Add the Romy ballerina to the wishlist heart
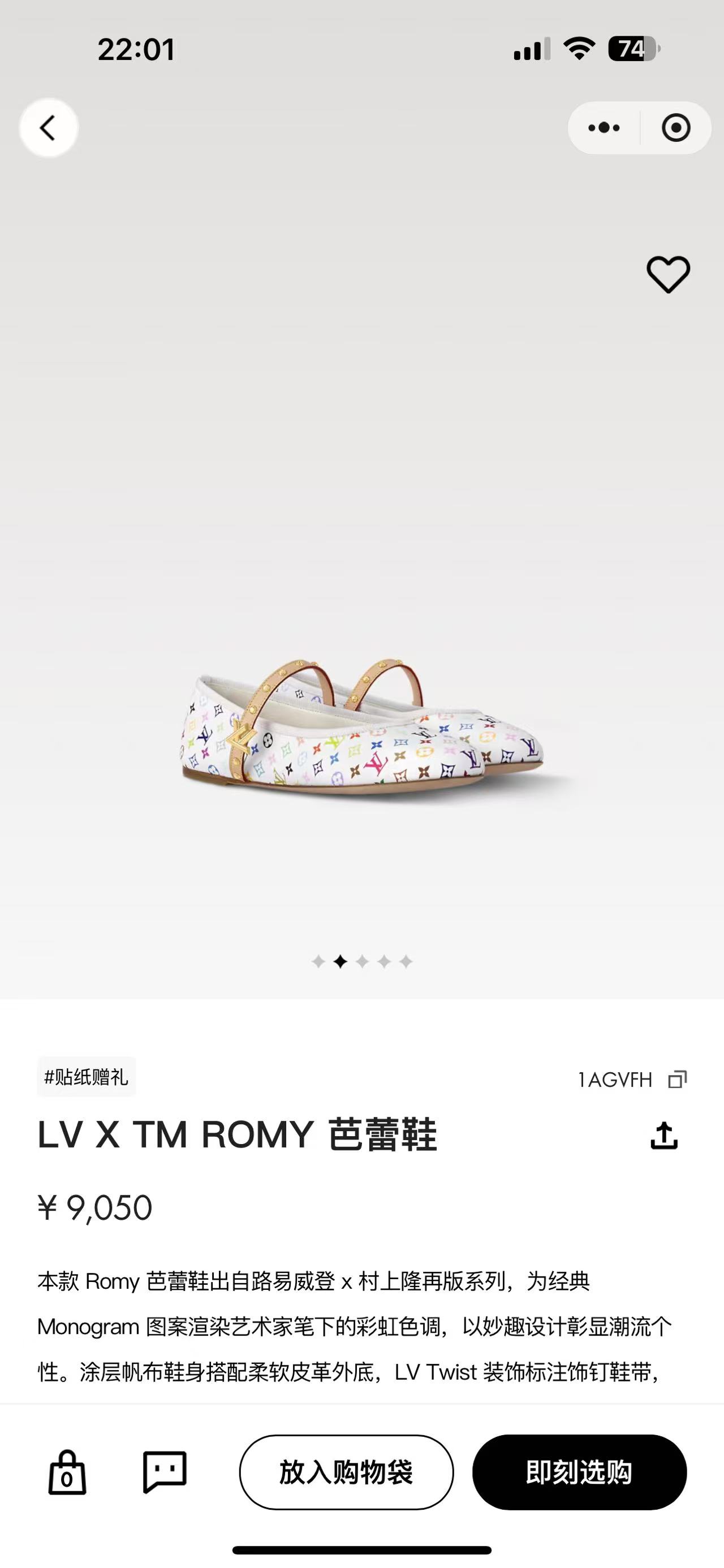This screenshot has height=1568, width=724. (x=669, y=274)
